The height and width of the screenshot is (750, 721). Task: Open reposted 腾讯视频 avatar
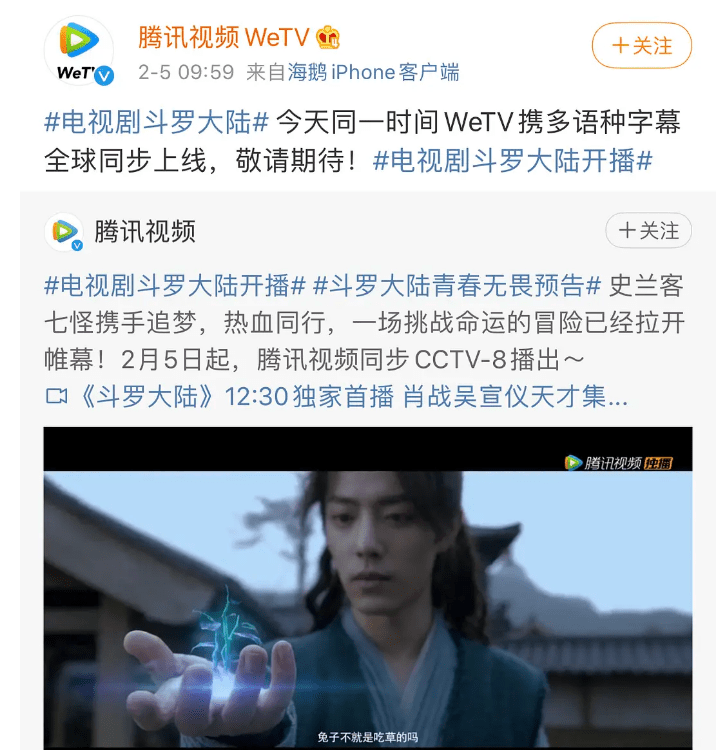(64, 232)
